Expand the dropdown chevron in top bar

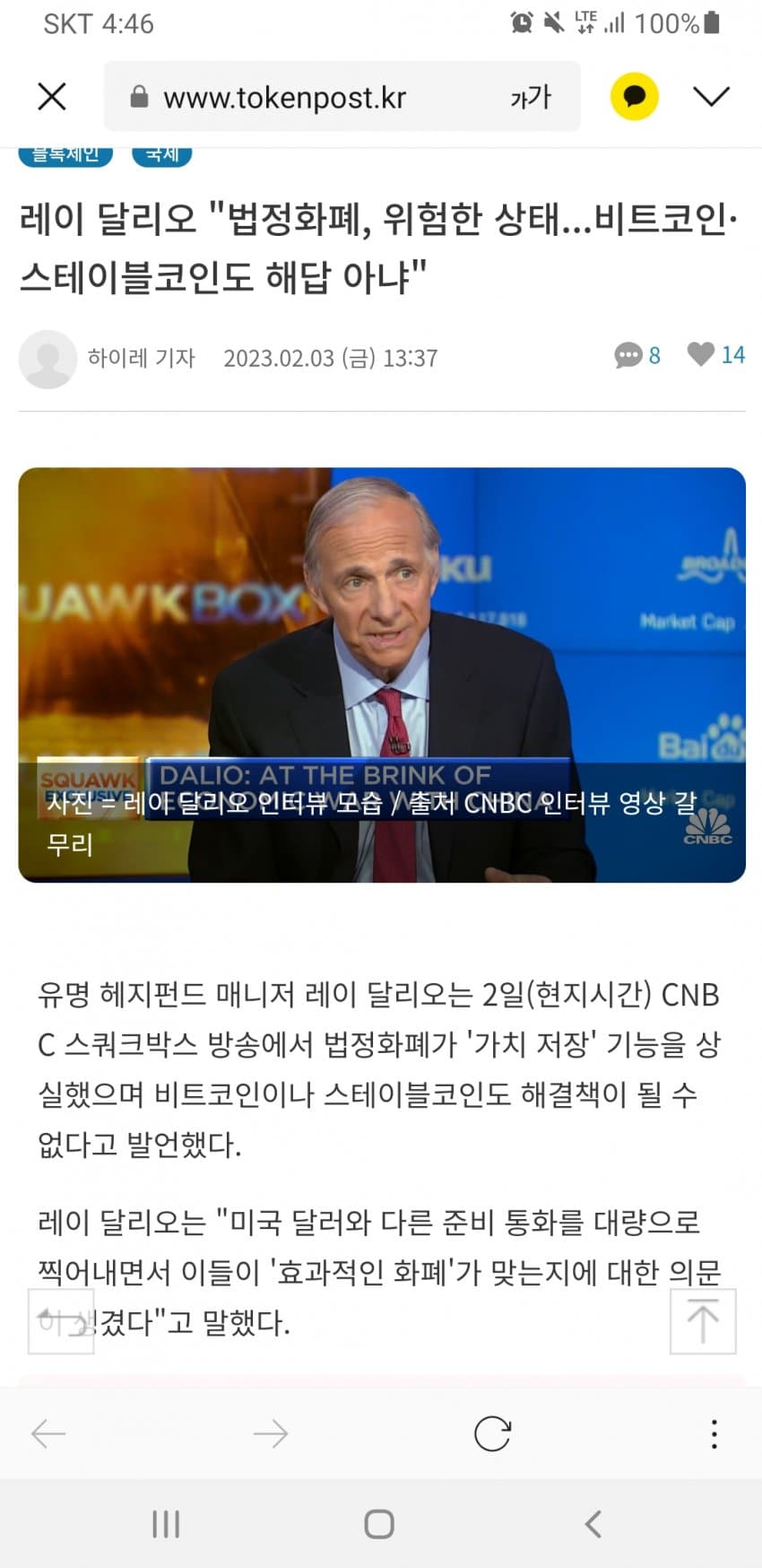(712, 96)
